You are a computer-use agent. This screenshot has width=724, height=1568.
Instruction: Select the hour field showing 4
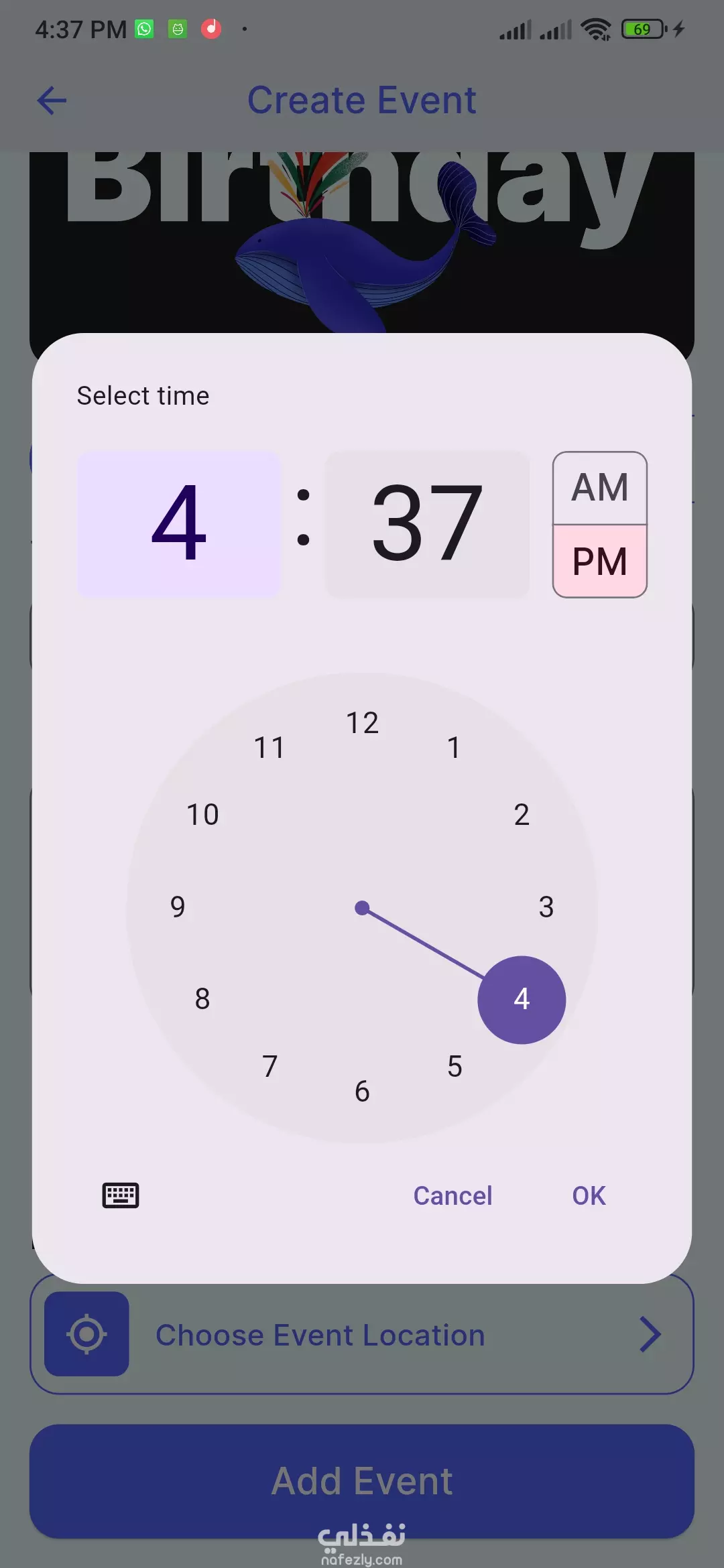point(179,524)
